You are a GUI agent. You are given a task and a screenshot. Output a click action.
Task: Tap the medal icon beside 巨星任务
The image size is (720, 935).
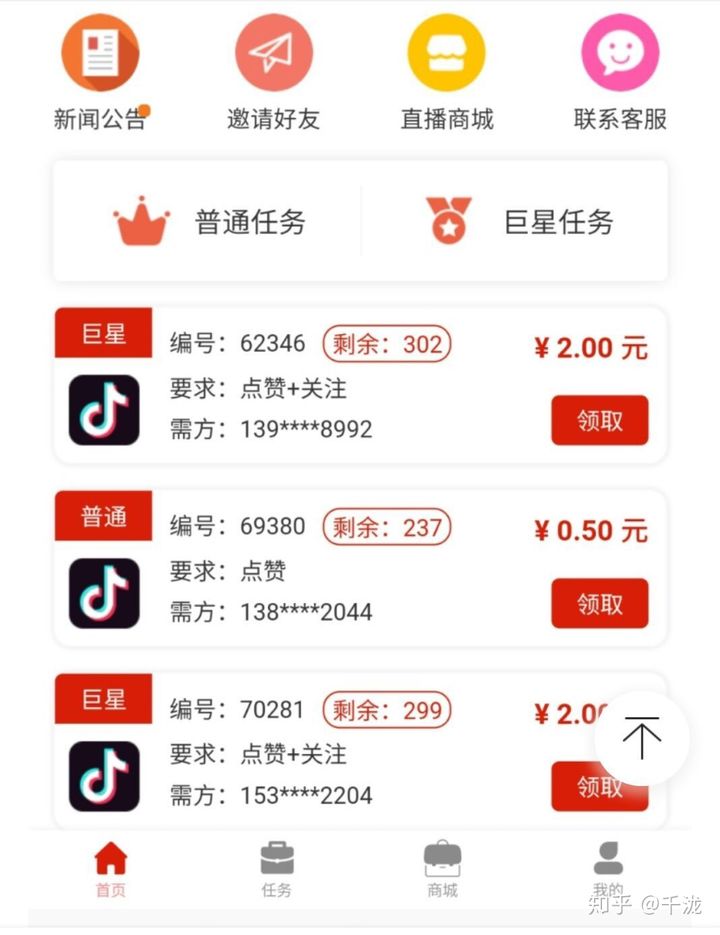click(448, 222)
